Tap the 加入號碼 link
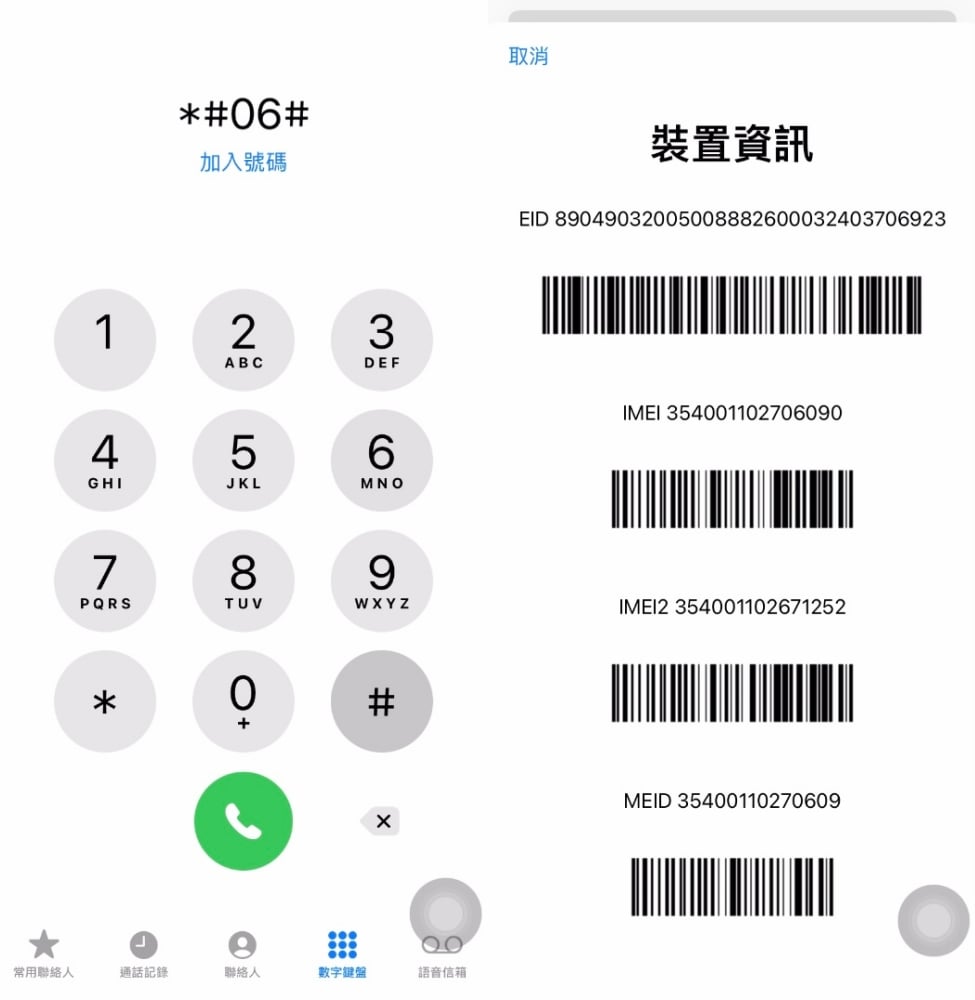This screenshot has height=1000, width=975. (243, 162)
